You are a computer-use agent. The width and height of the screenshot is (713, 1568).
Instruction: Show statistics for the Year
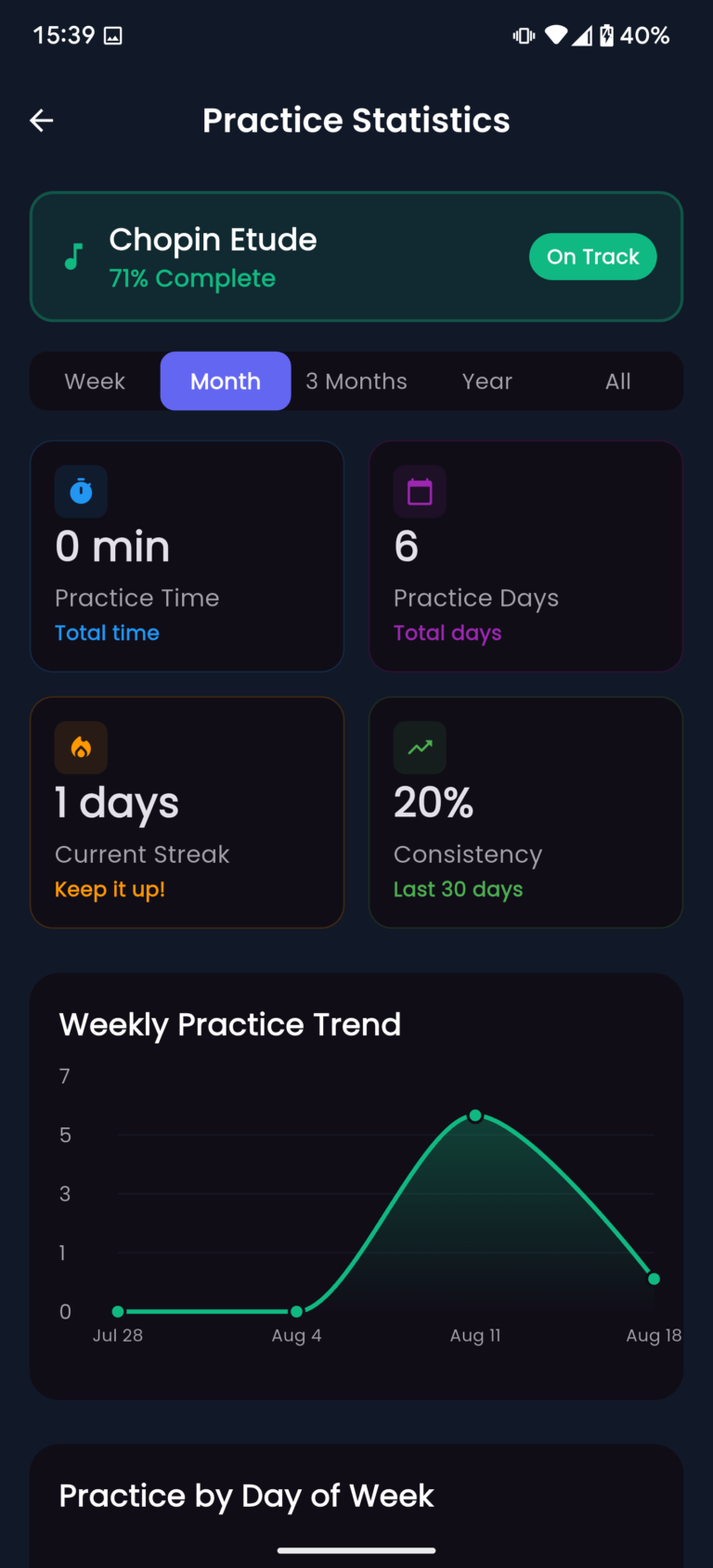487,381
